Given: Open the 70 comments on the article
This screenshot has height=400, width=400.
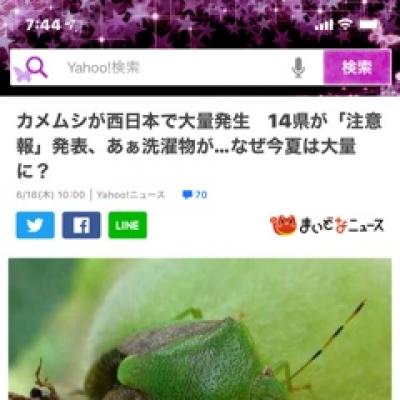Looking at the screenshot, I should point(195,194).
